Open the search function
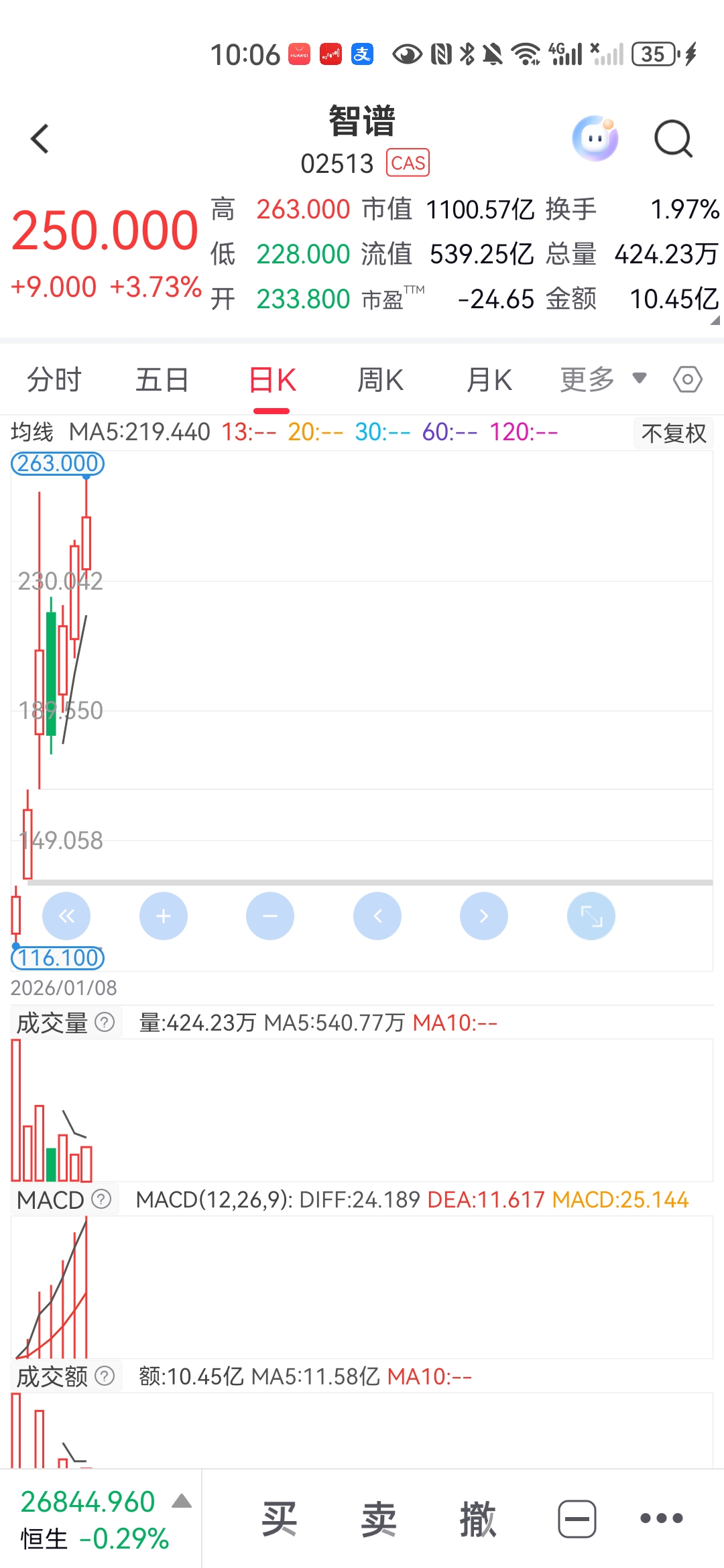Image resolution: width=724 pixels, height=1568 pixels. [673, 137]
